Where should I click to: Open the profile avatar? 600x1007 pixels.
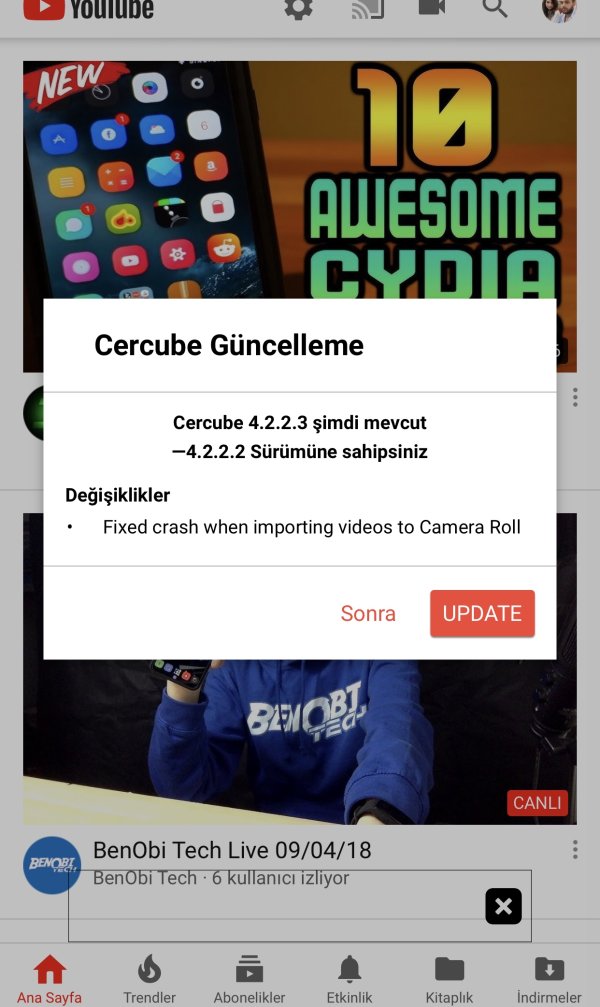[x=559, y=8]
